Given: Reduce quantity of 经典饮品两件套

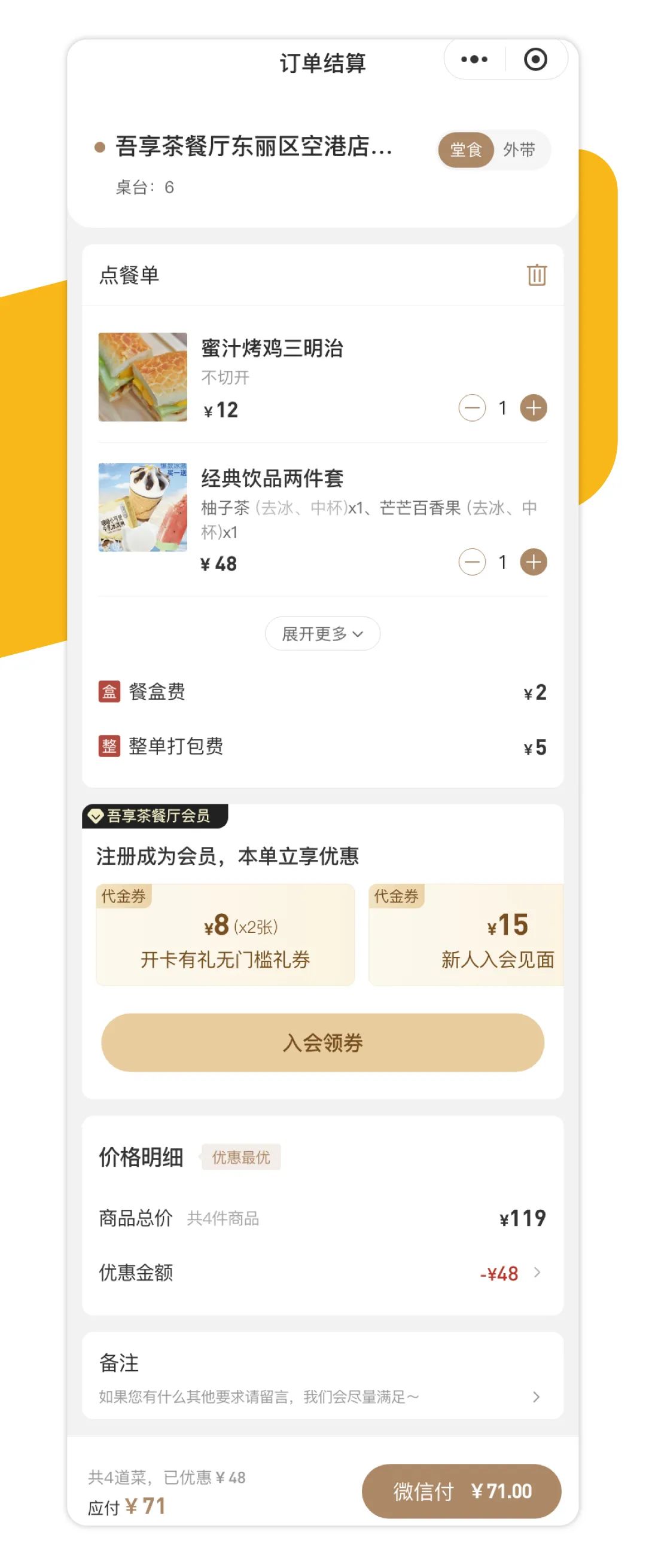Looking at the screenshot, I should (472, 562).
